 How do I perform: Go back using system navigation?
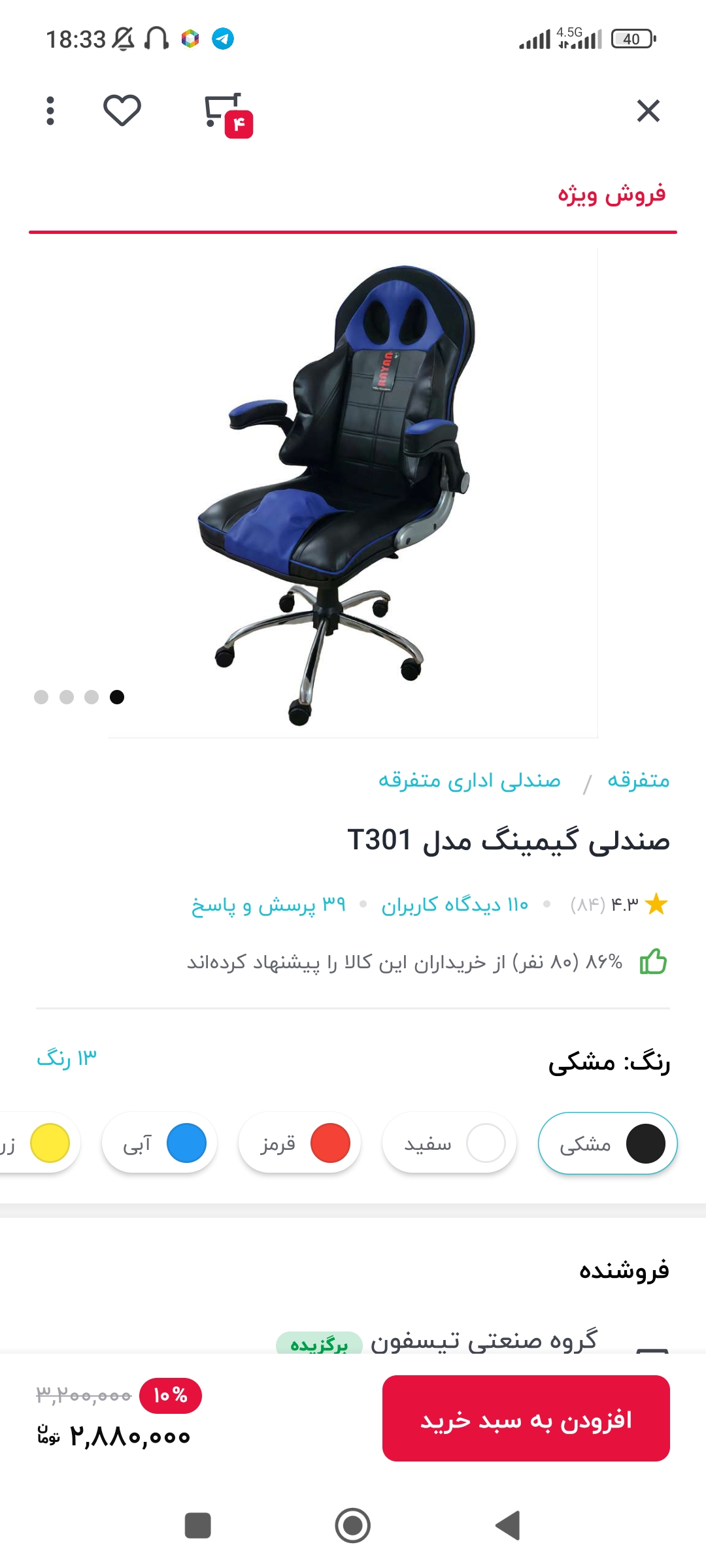coord(507,1526)
